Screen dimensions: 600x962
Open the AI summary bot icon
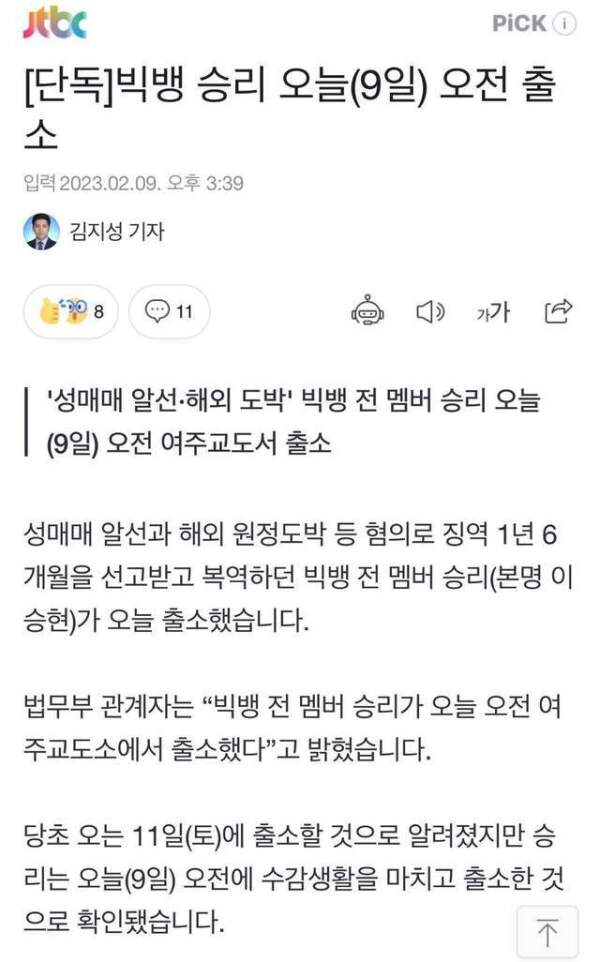[x=368, y=312]
